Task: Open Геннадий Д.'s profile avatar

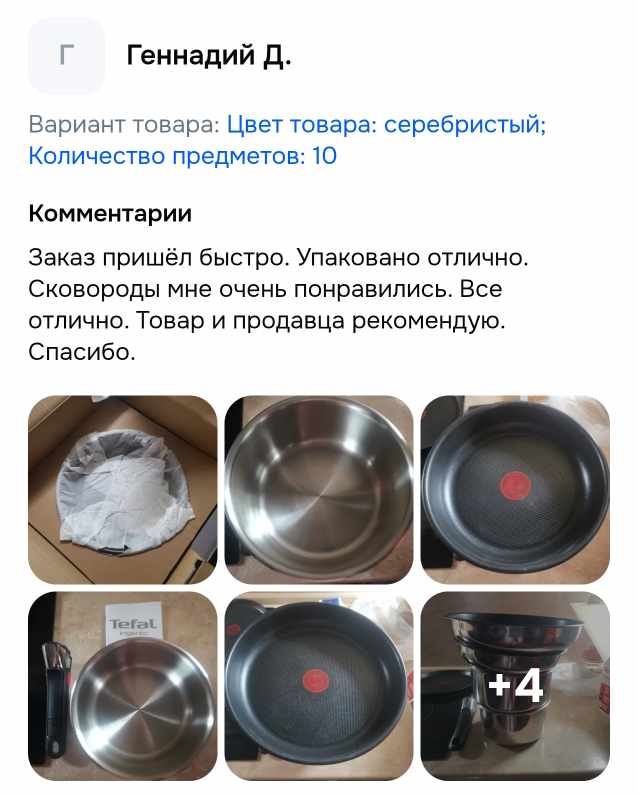Action: point(66,56)
